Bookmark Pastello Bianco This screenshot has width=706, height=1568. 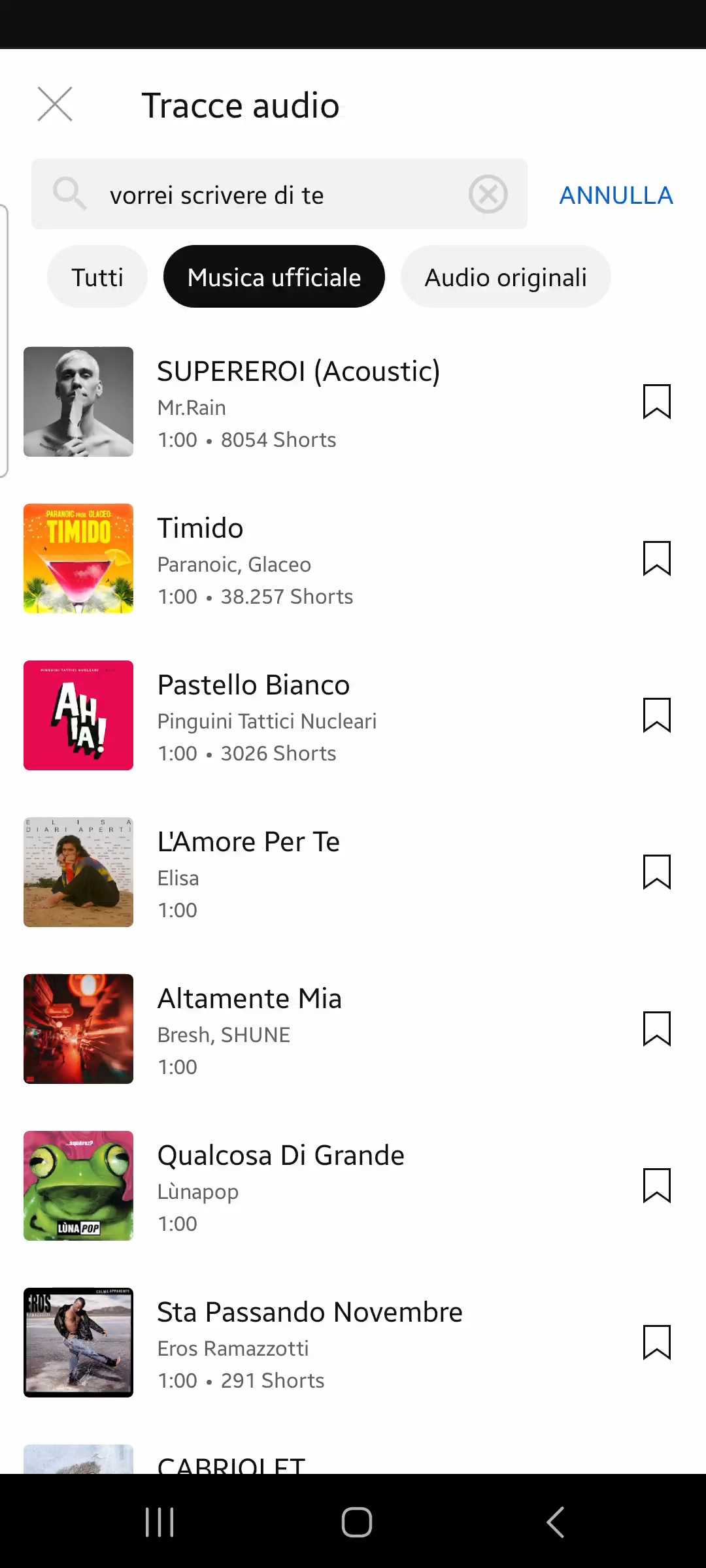tap(657, 715)
